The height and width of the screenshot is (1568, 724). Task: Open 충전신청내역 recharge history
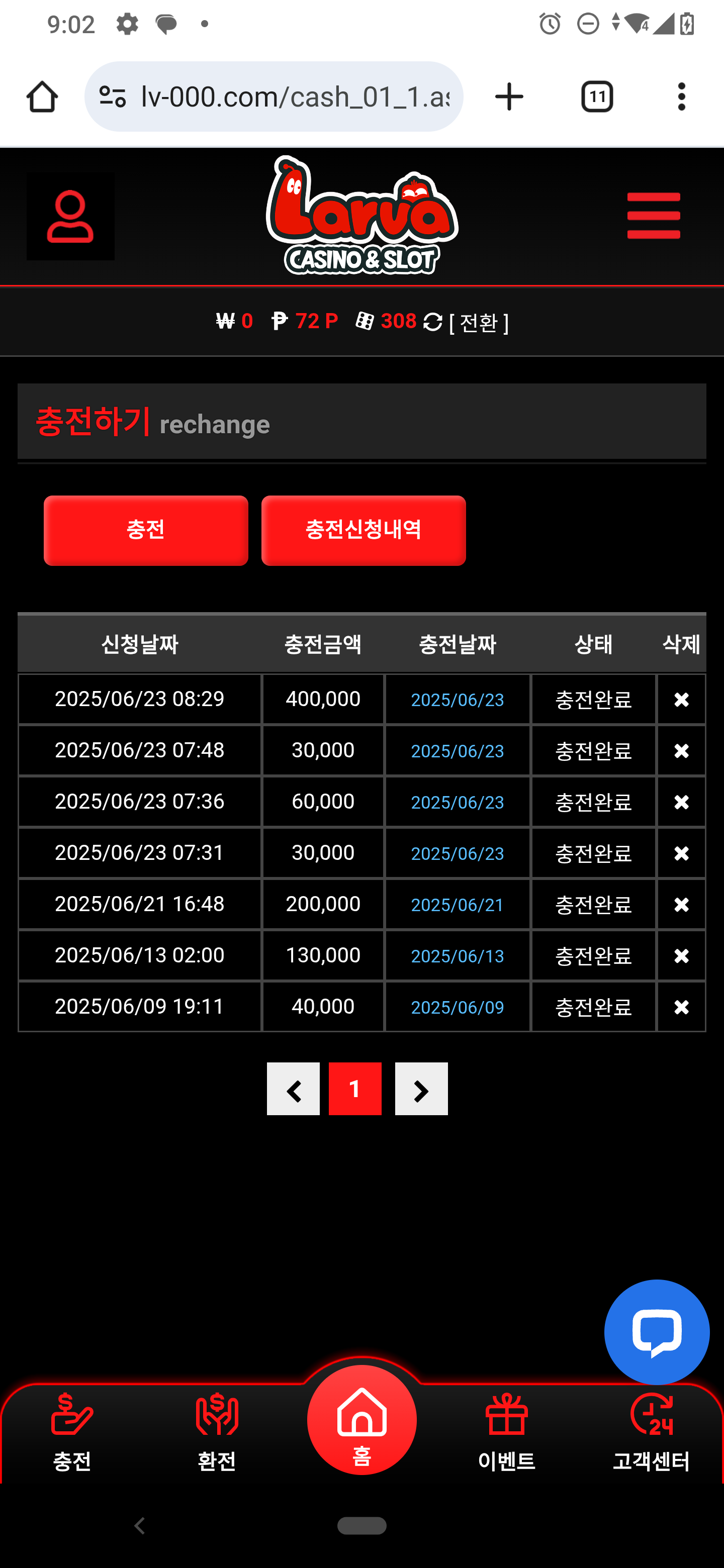tap(364, 530)
